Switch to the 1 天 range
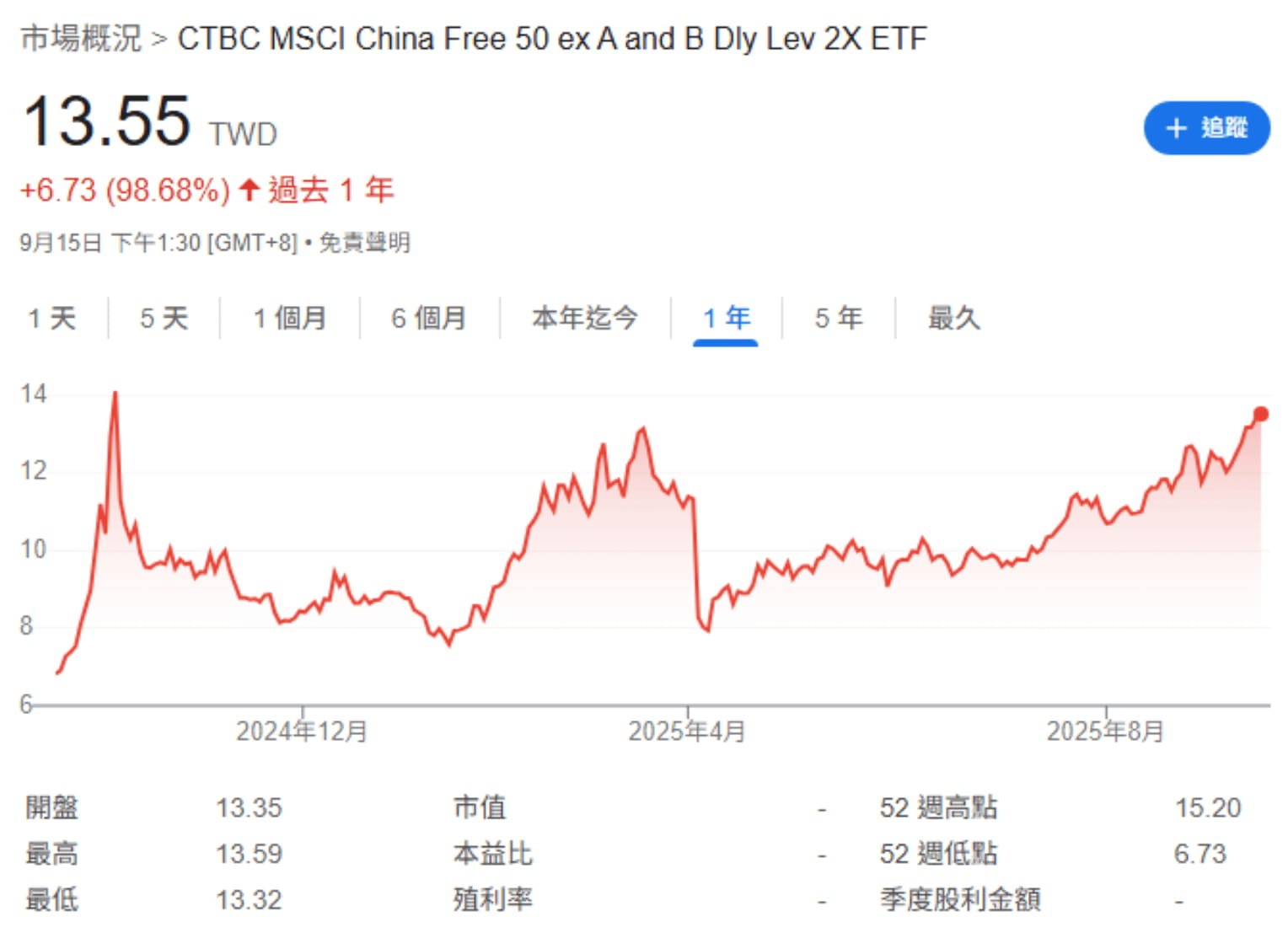The width and height of the screenshot is (1288, 949). (52, 318)
